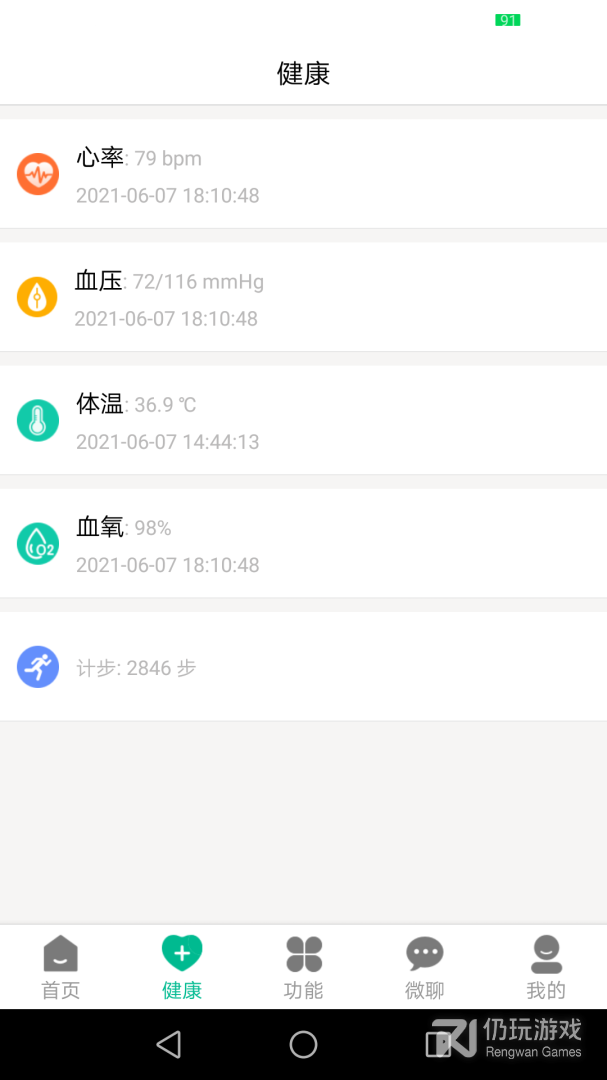
Task: View the 体温 body temperature details
Action: (x=303, y=420)
